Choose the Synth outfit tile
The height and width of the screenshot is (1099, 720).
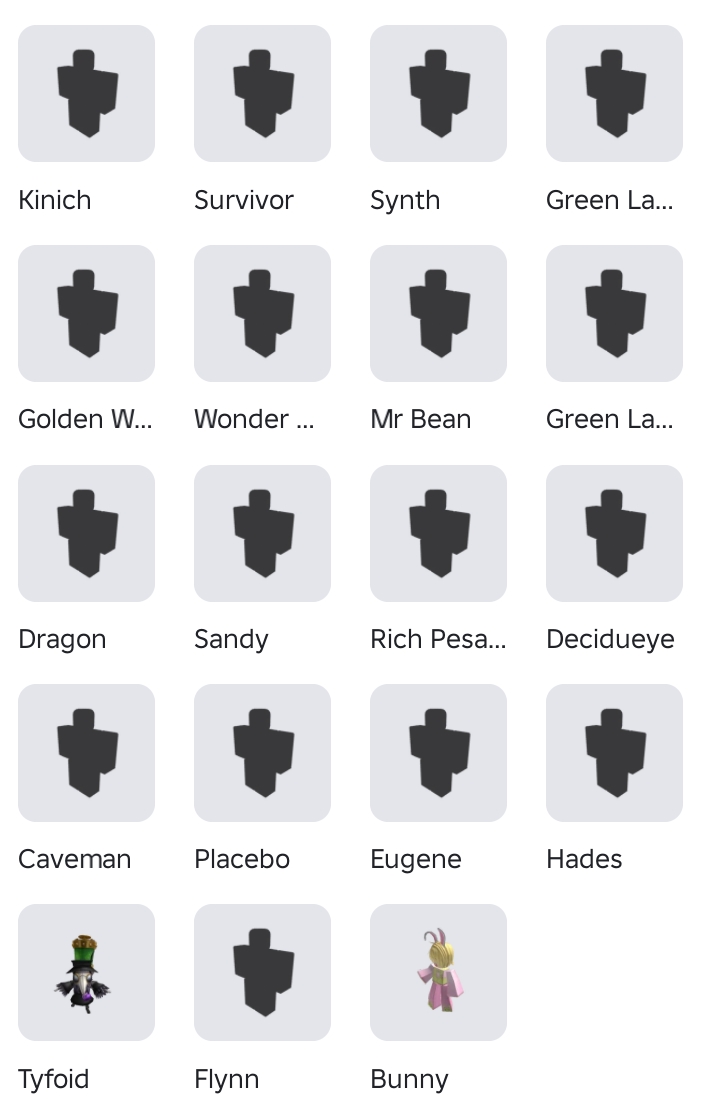(x=438, y=94)
